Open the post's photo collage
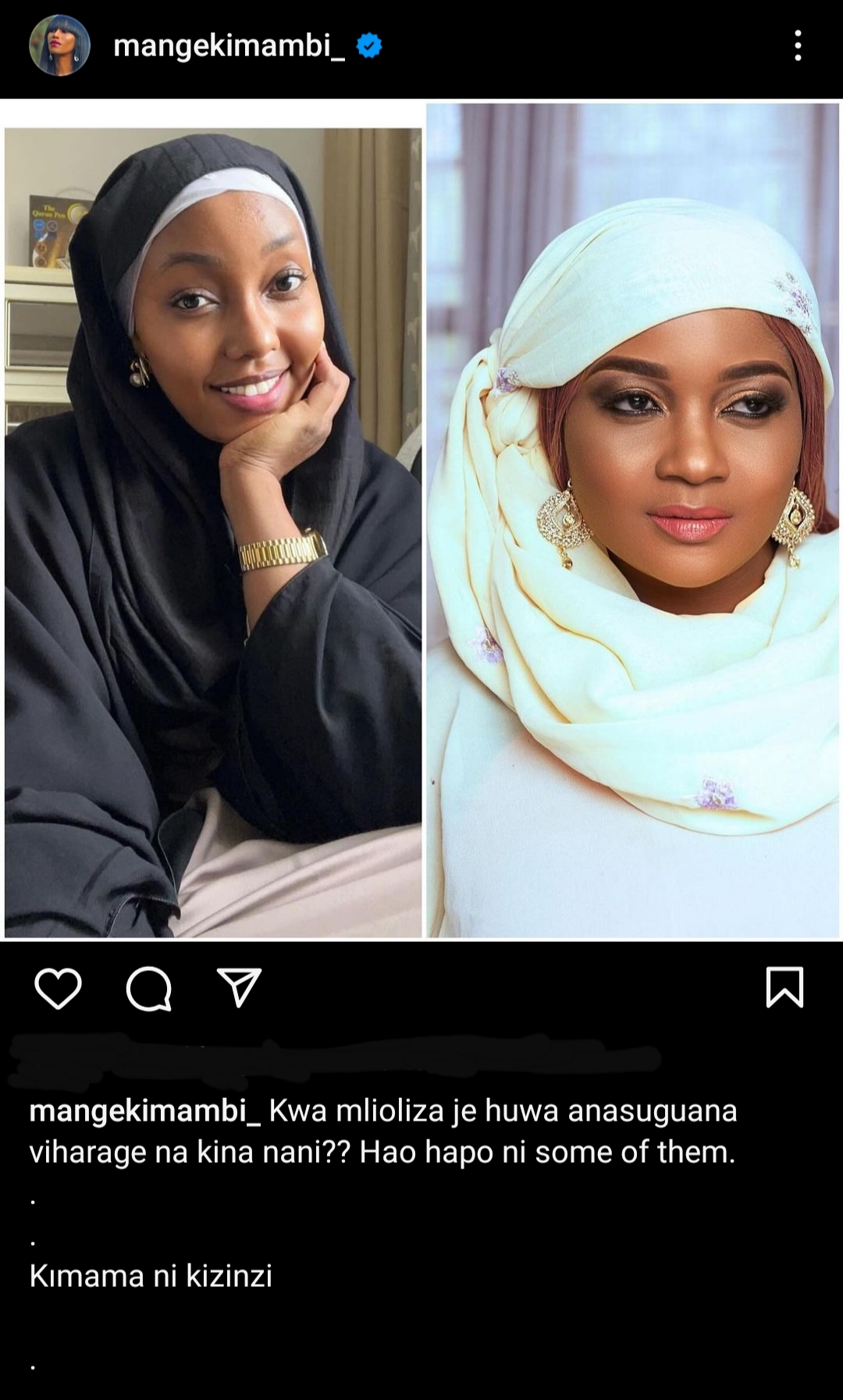This screenshot has width=843, height=1400. tap(421, 520)
